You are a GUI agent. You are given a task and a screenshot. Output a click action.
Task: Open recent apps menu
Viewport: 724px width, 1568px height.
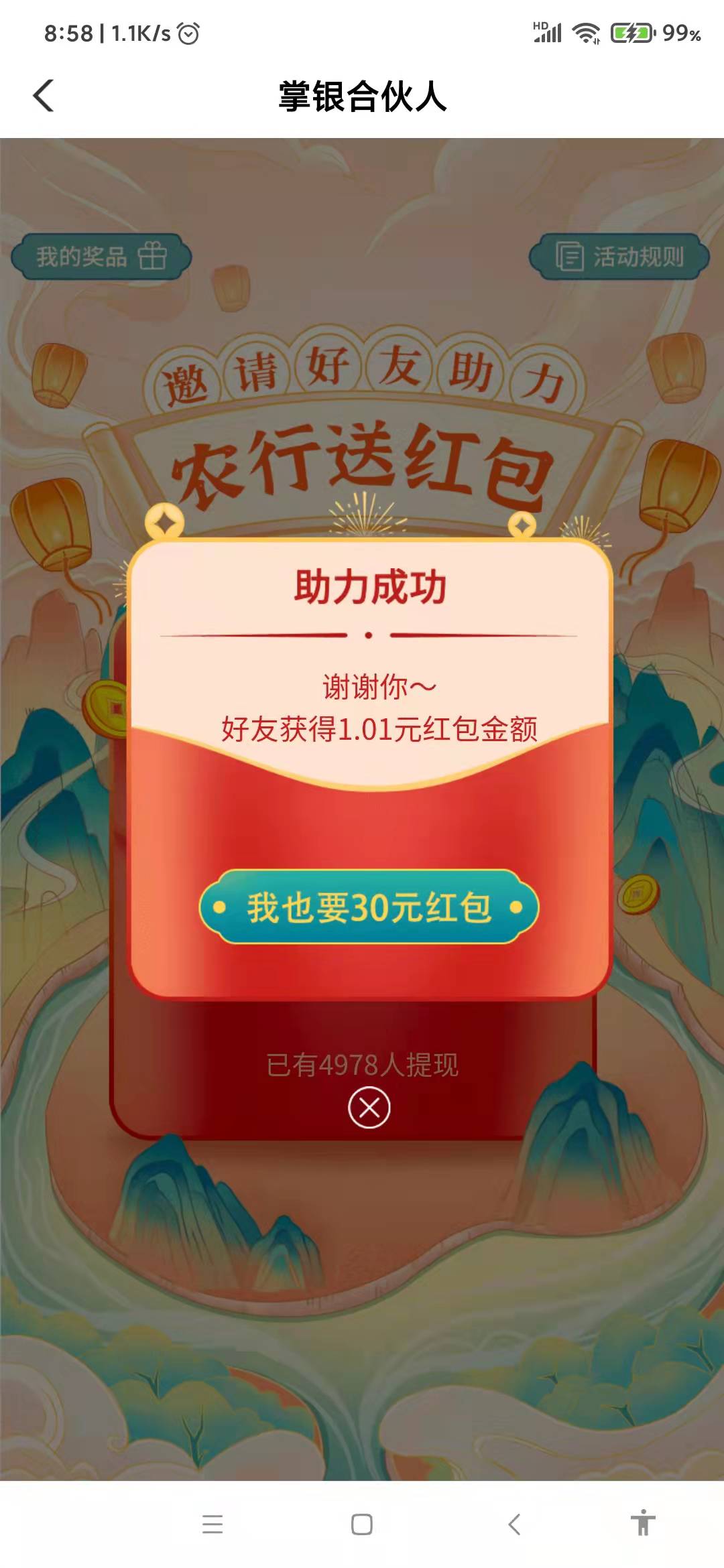pyautogui.click(x=213, y=1524)
